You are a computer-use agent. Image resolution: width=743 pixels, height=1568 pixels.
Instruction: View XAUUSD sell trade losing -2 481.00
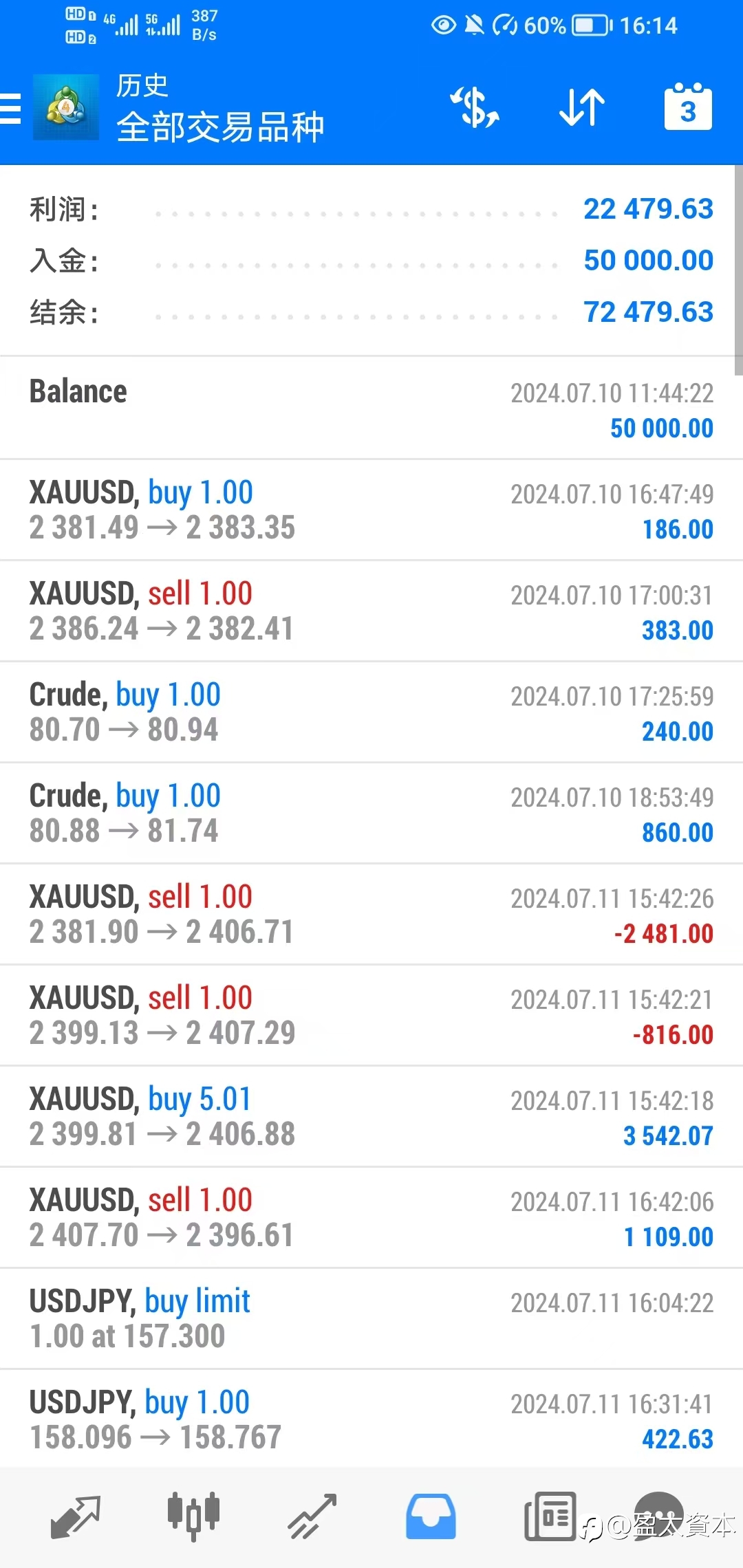point(371,915)
